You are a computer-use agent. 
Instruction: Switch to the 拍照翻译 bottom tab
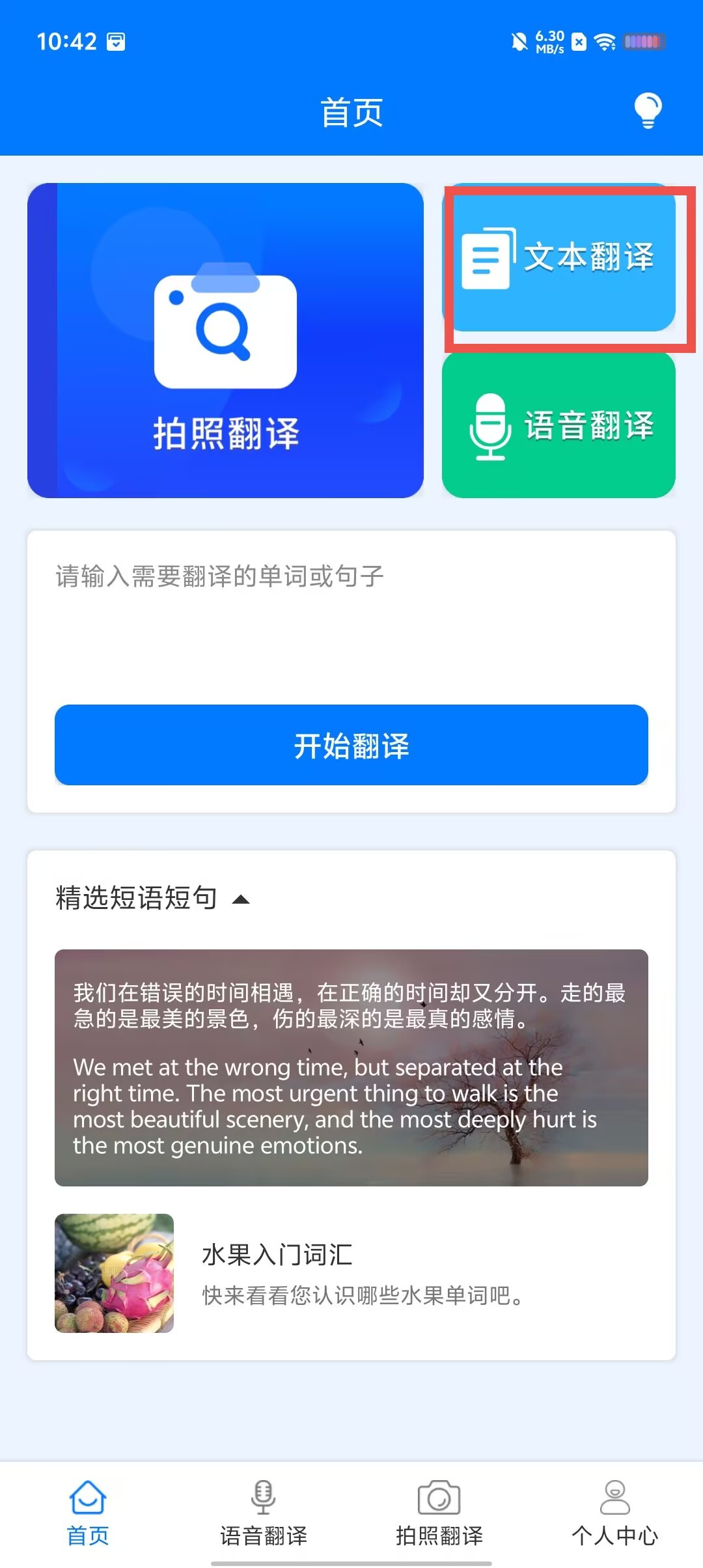coord(439,1513)
